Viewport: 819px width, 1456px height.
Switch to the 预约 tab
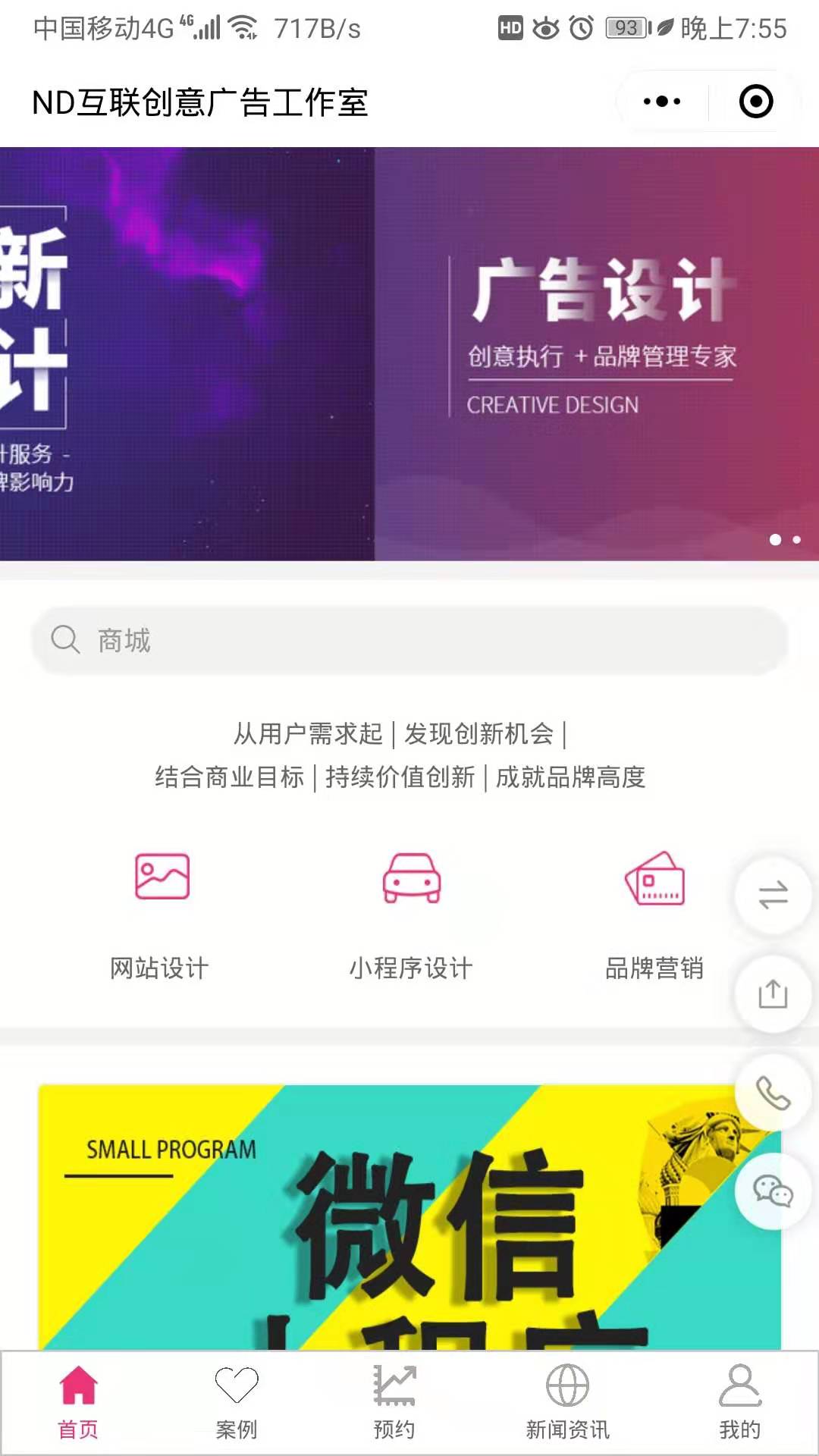(394, 1403)
